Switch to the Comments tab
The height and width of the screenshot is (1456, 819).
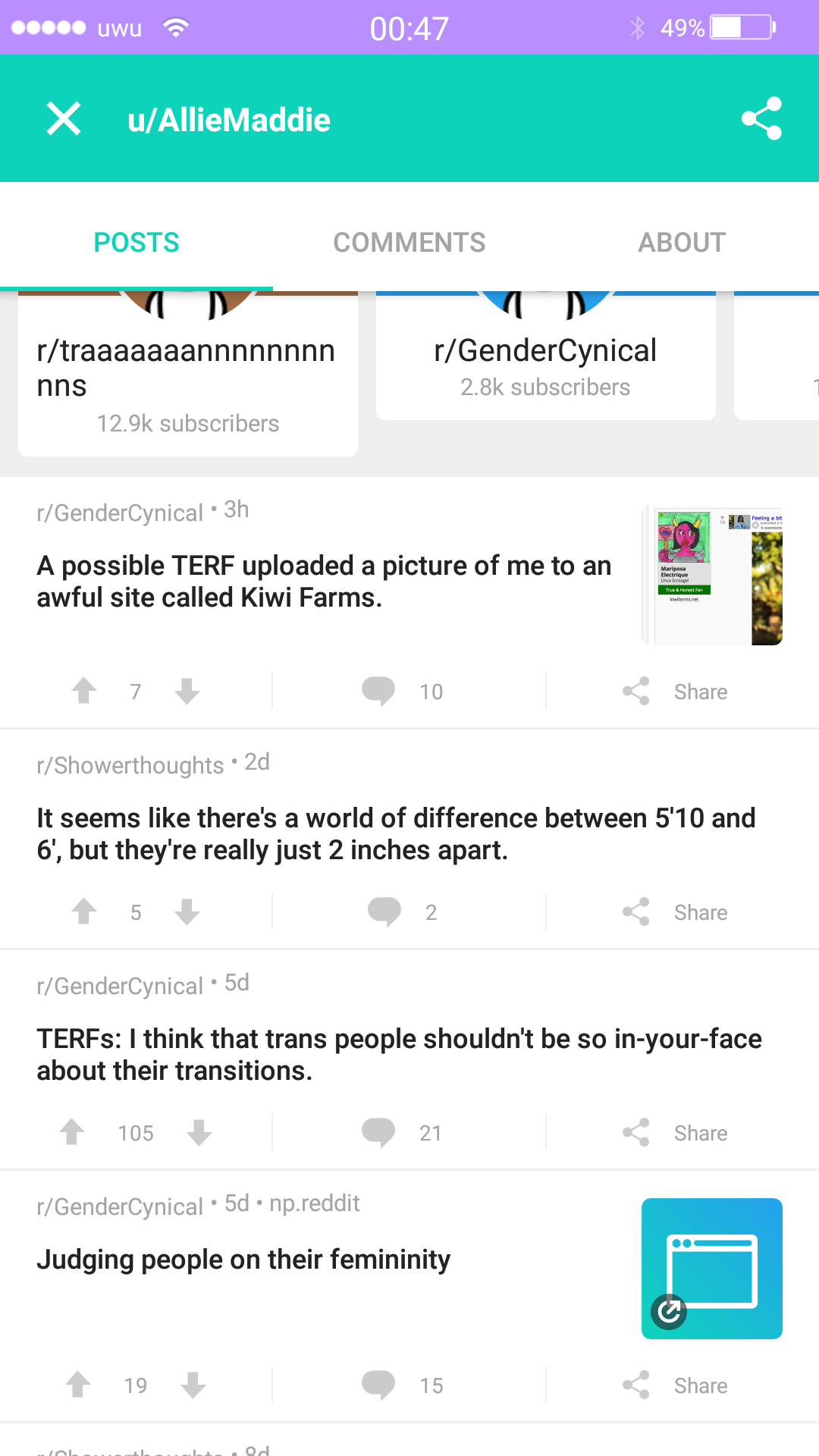[x=409, y=243]
